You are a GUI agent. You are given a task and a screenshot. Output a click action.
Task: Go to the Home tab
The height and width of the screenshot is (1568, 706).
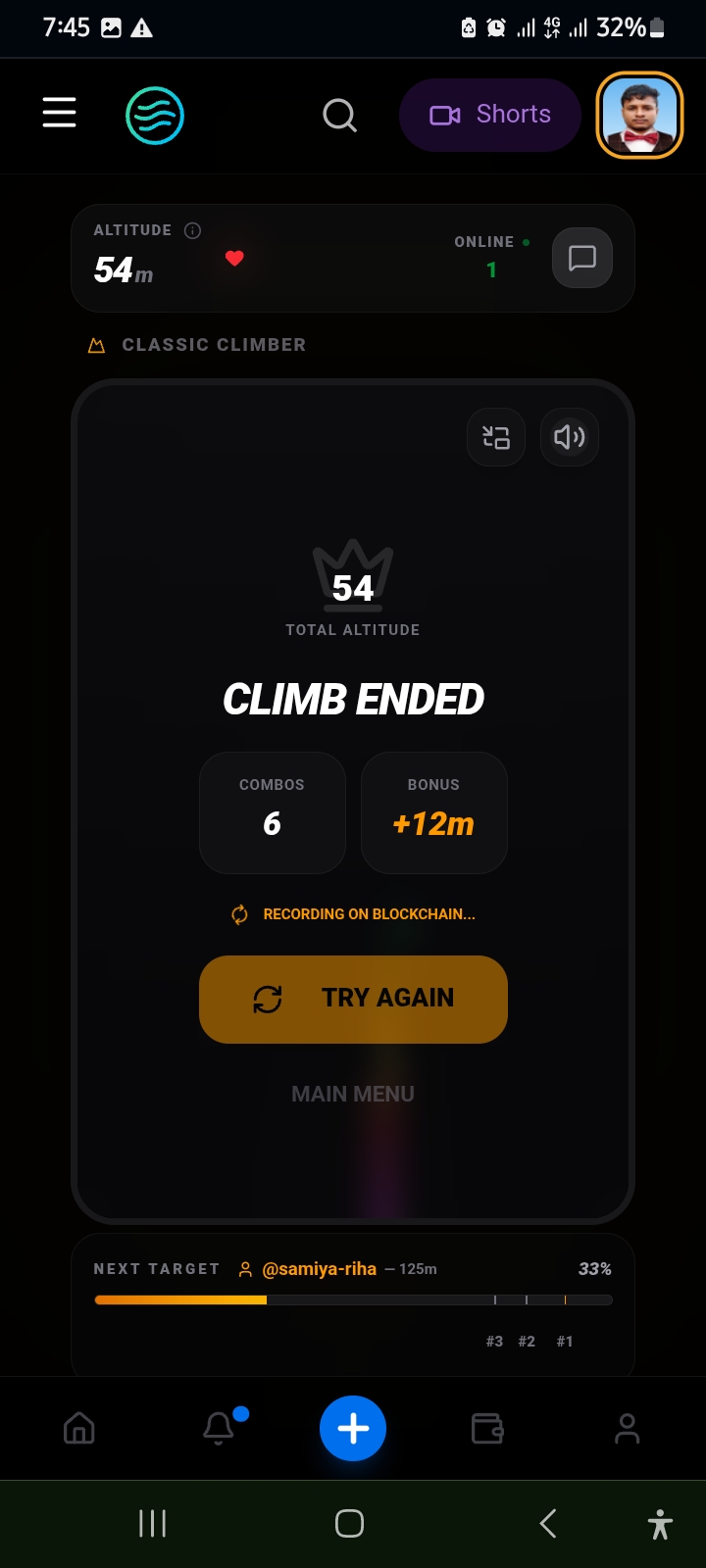79,1429
